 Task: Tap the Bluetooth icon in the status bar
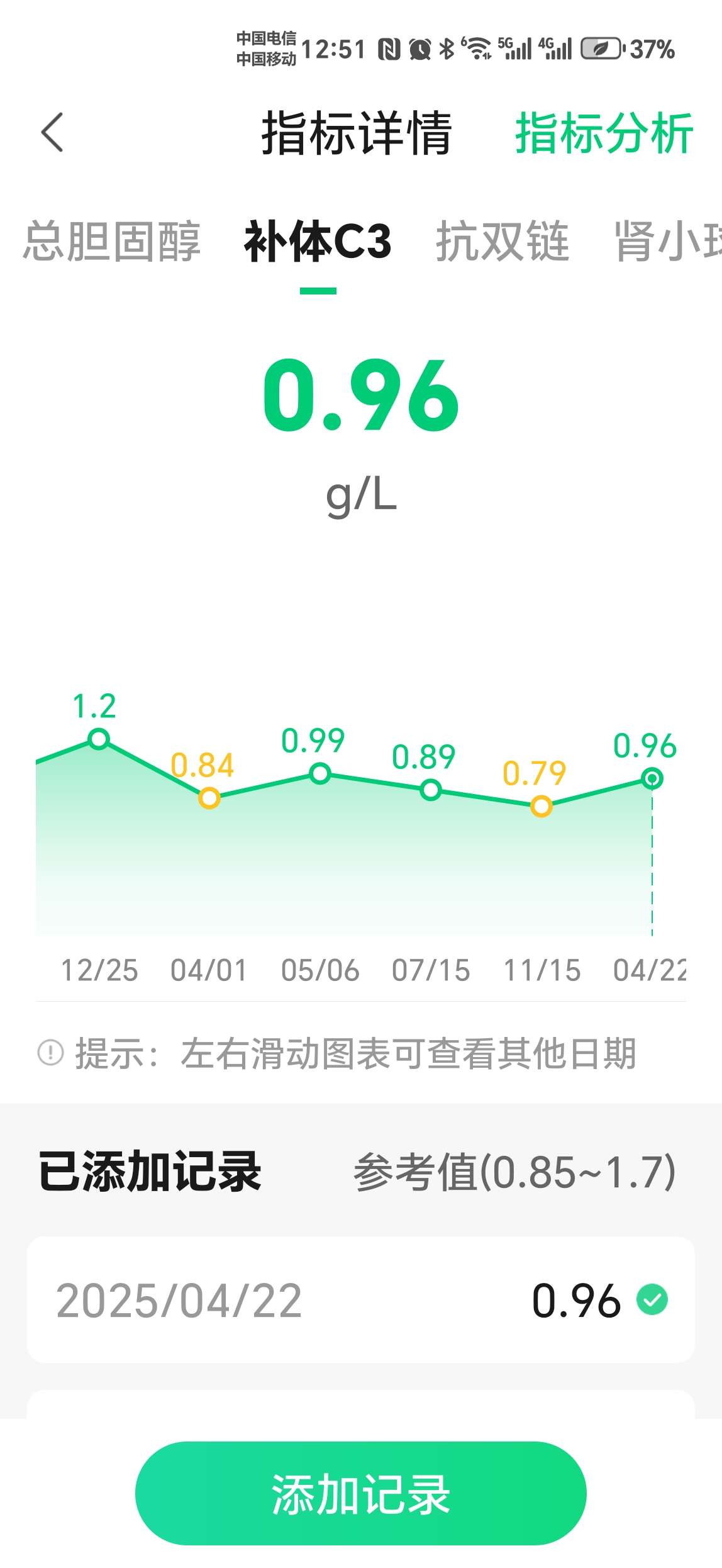point(448,48)
